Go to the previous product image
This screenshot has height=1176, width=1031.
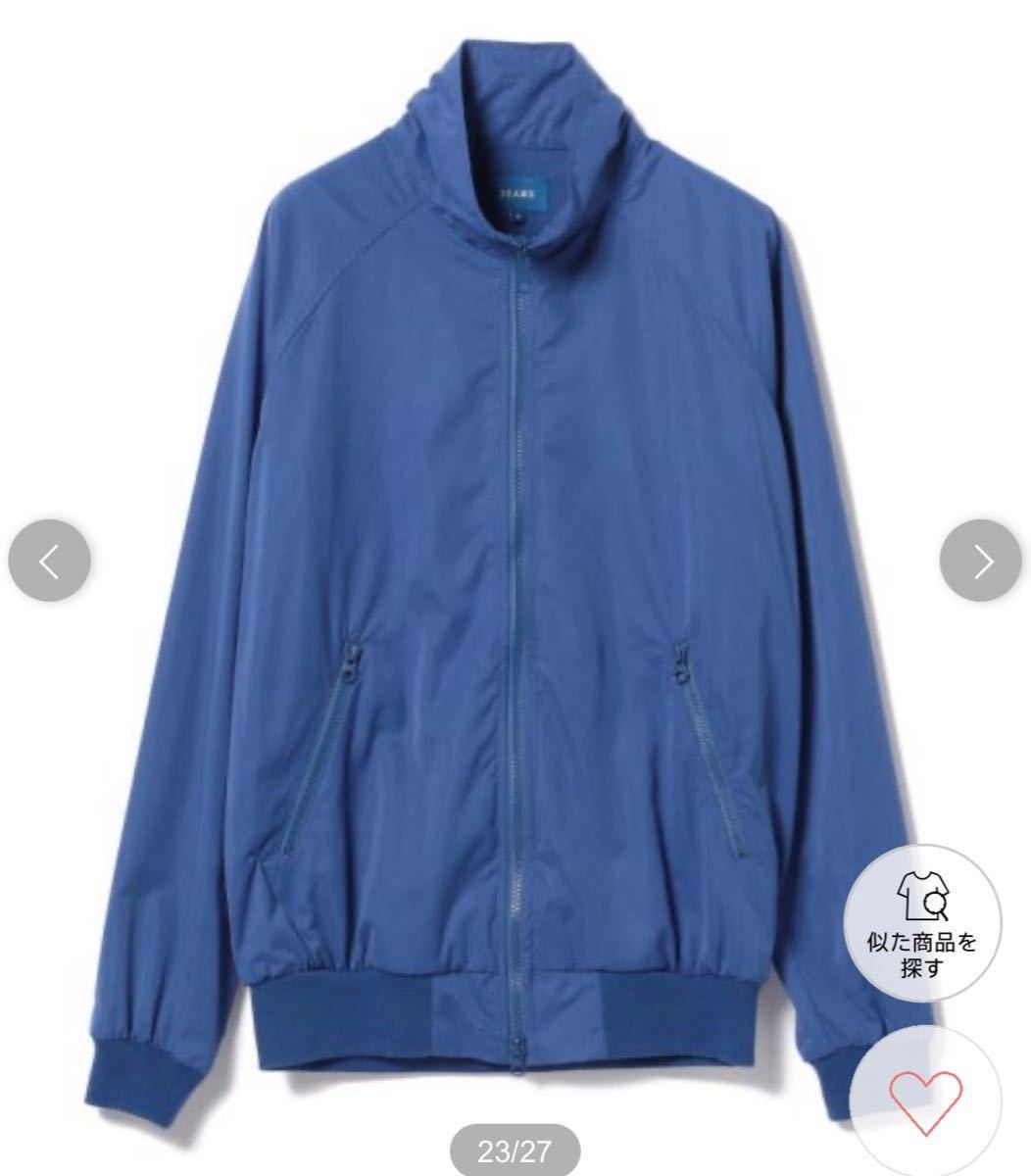(50, 562)
